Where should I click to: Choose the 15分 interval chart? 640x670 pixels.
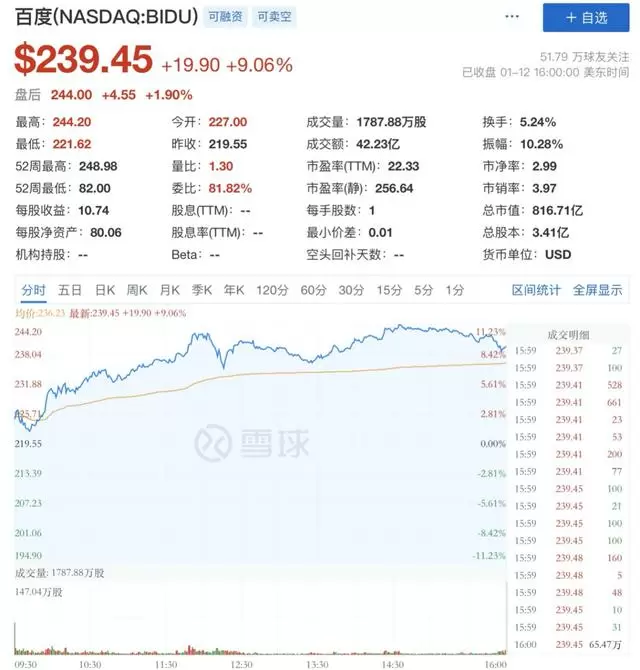[x=389, y=290]
